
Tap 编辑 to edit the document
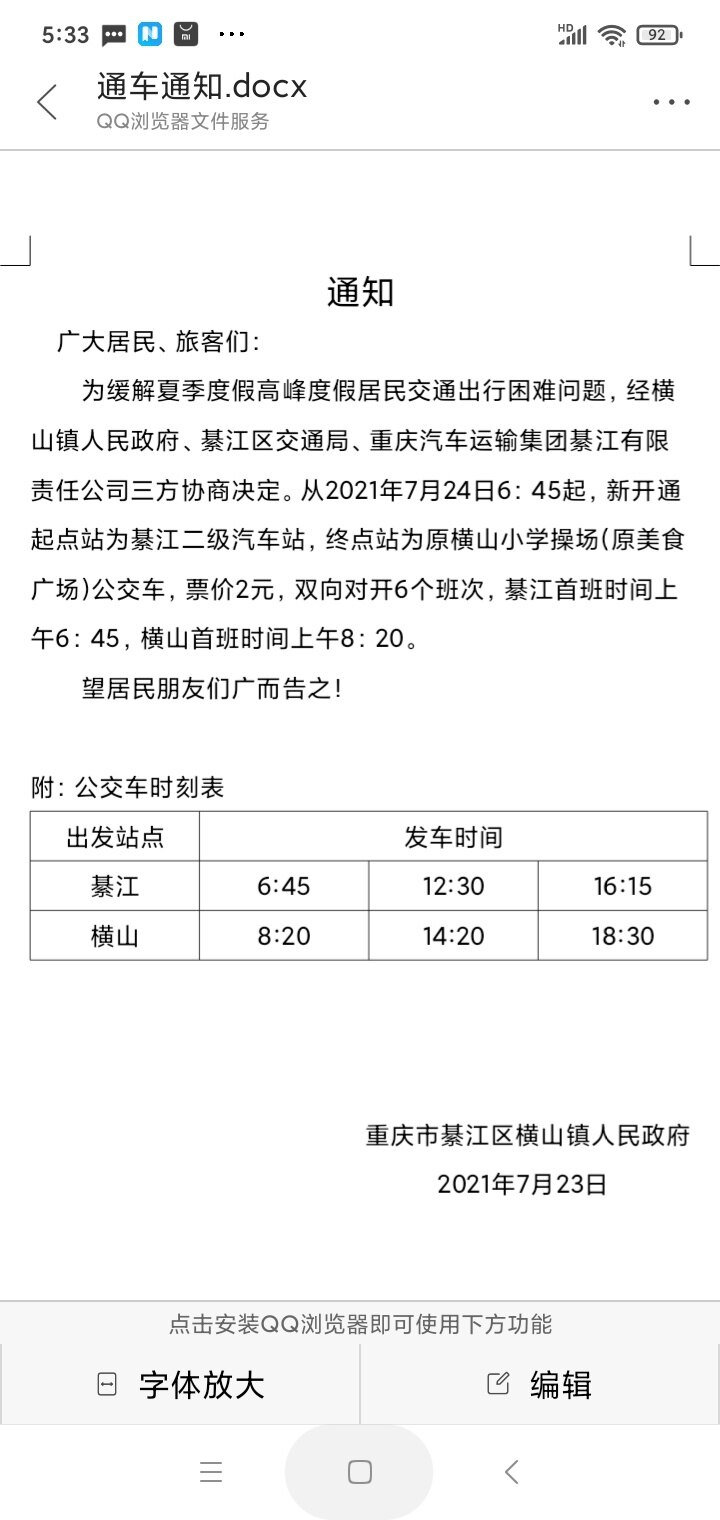click(x=540, y=1385)
